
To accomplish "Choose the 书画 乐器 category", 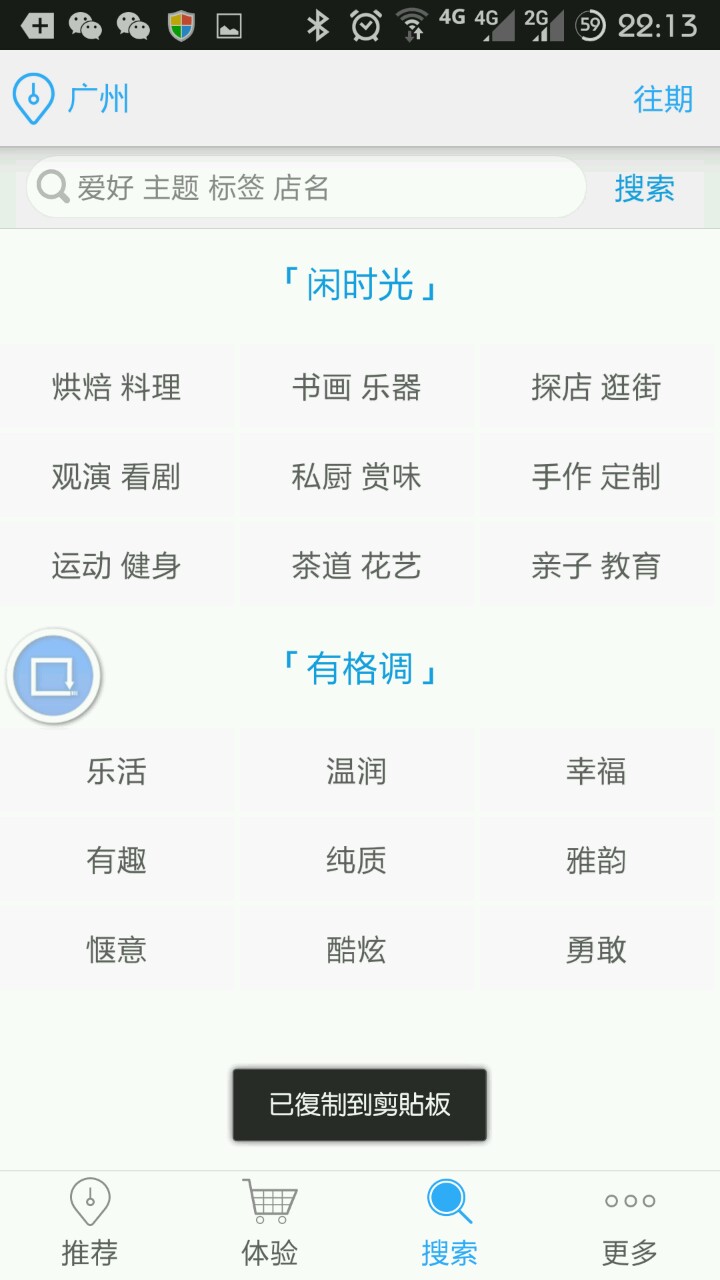I will 357,388.
